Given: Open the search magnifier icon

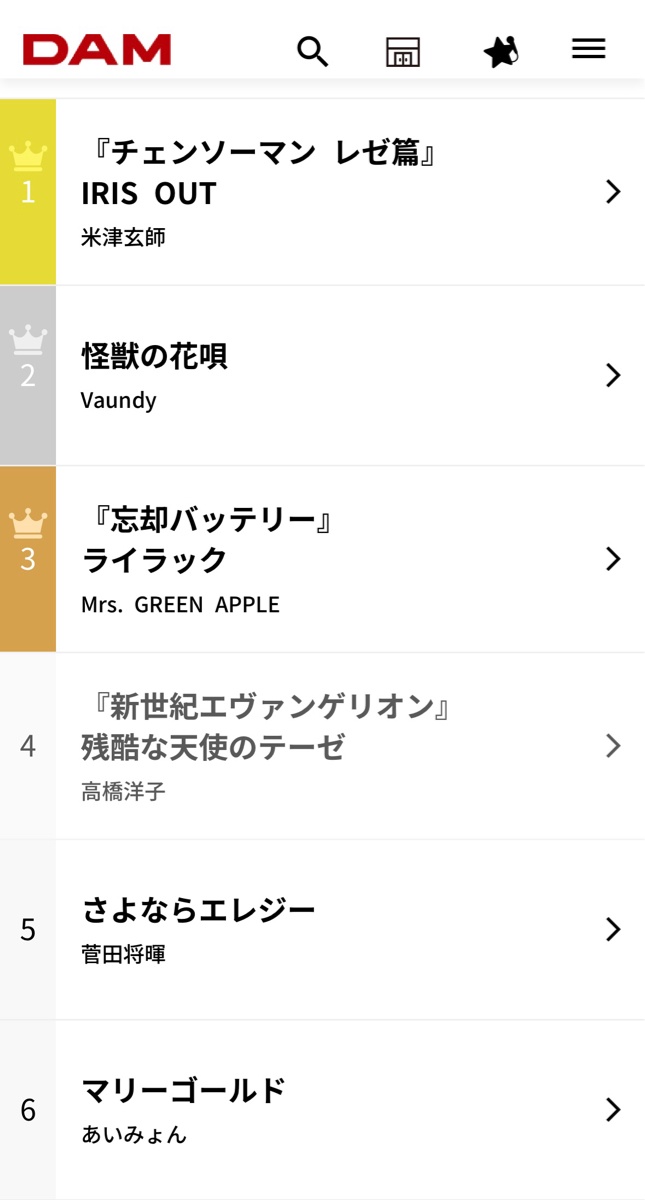Looking at the screenshot, I should (x=313, y=50).
